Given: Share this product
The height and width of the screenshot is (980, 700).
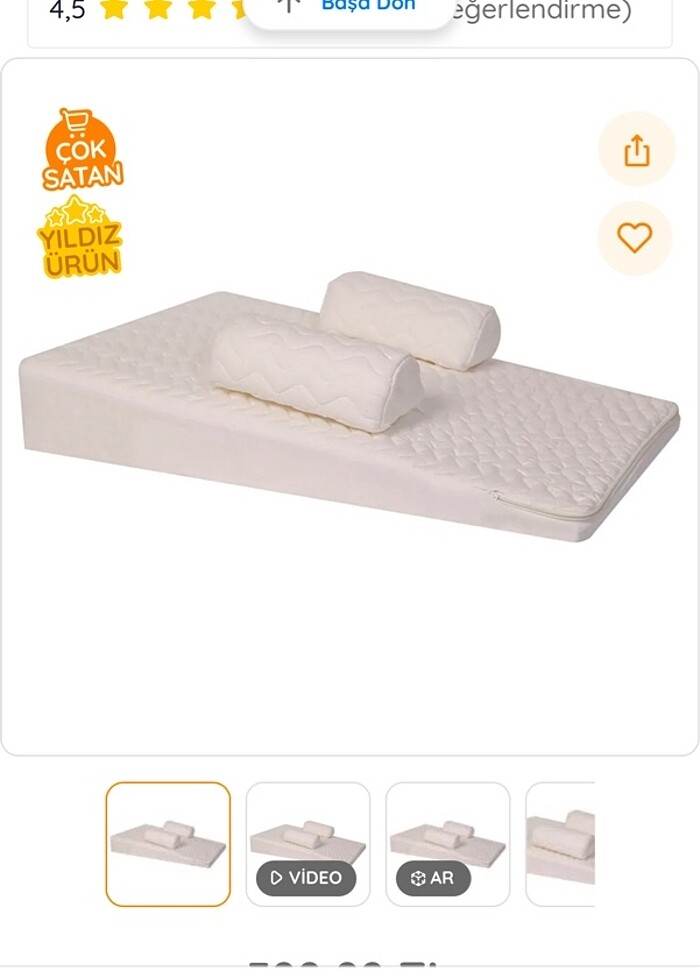Looking at the screenshot, I should point(636,150).
